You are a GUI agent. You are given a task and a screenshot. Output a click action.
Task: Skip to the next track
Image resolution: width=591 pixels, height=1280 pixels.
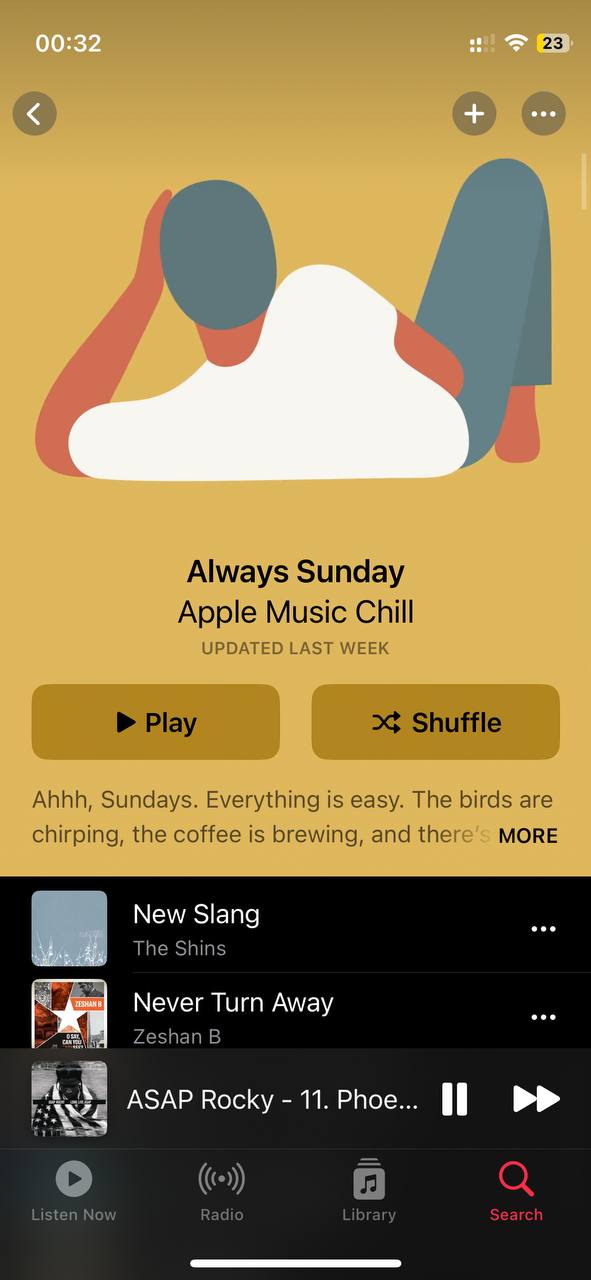[x=536, y=1099]
